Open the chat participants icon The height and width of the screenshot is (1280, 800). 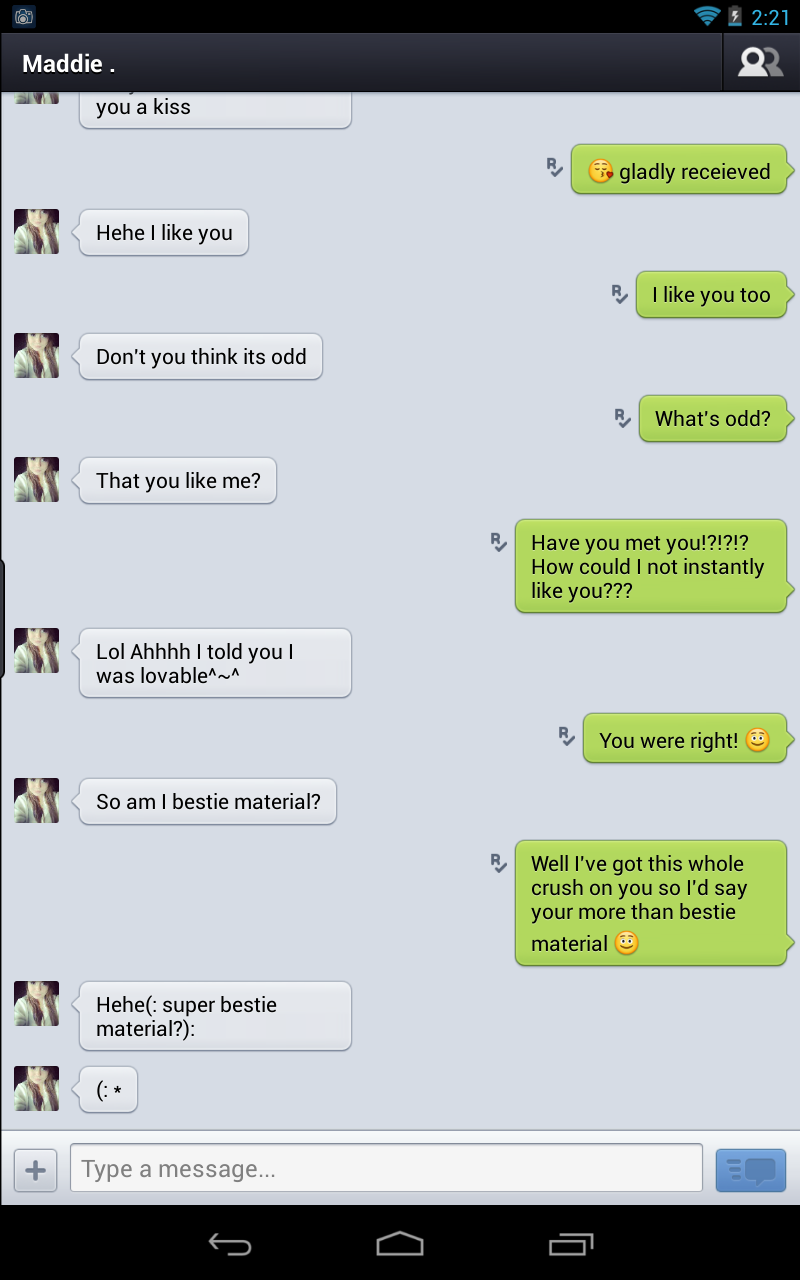click(760, 63)
